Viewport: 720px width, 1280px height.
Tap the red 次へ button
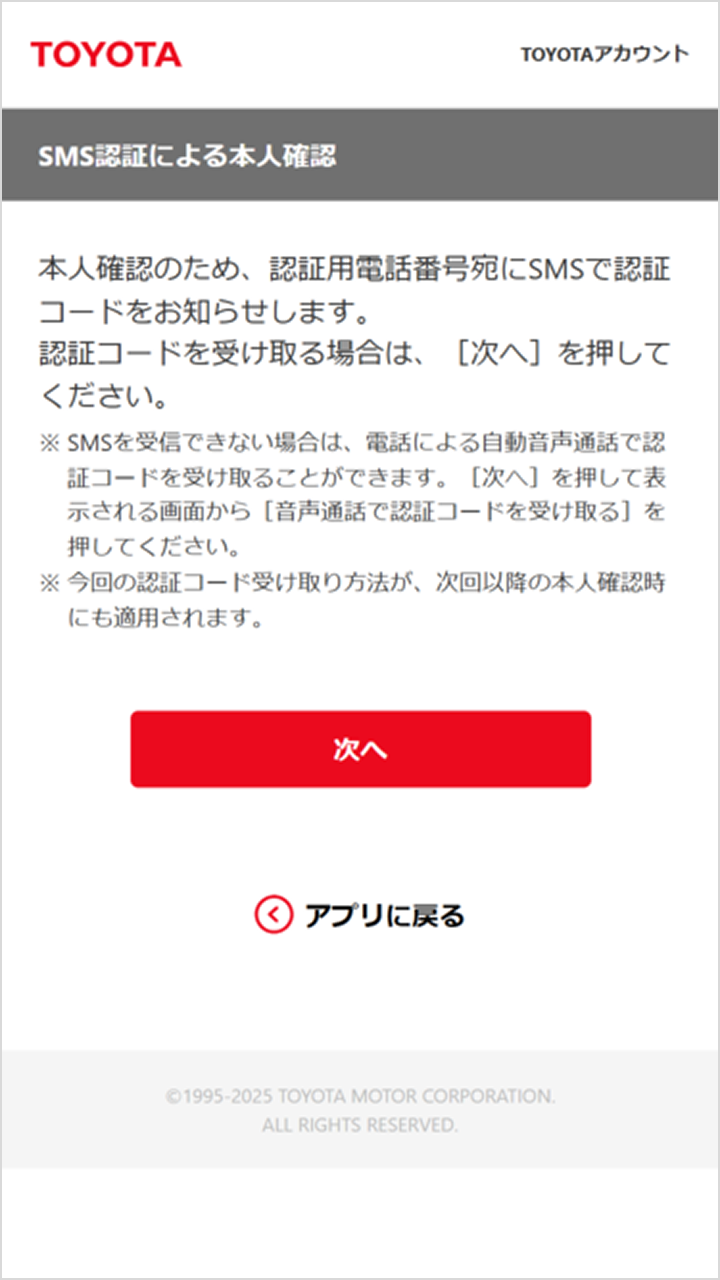pos(360,749)
